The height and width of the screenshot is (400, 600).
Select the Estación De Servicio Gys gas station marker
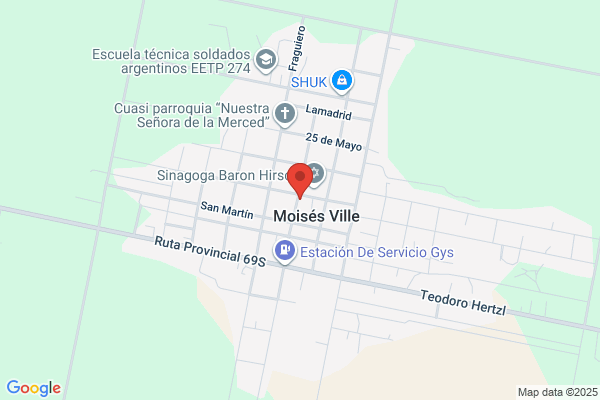tap(285, 251)
